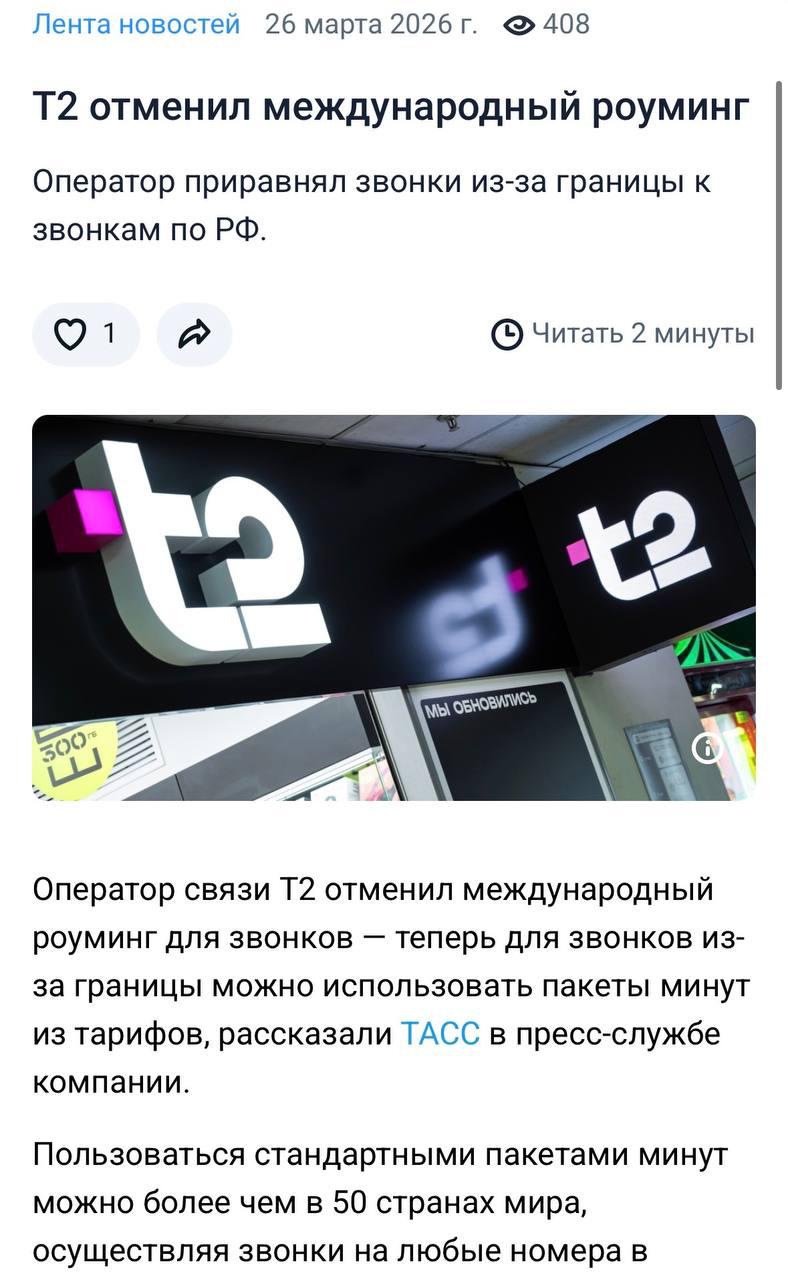Open the Лента новостей category link
Image resolution: width=788 pixels, height=1280 pixels.
tap(136, 24)
